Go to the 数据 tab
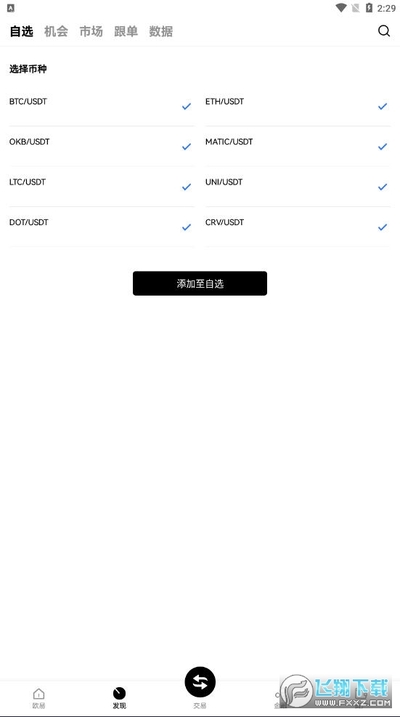The height and width of the screenshot is (717, 400). [x=161, y=31]
